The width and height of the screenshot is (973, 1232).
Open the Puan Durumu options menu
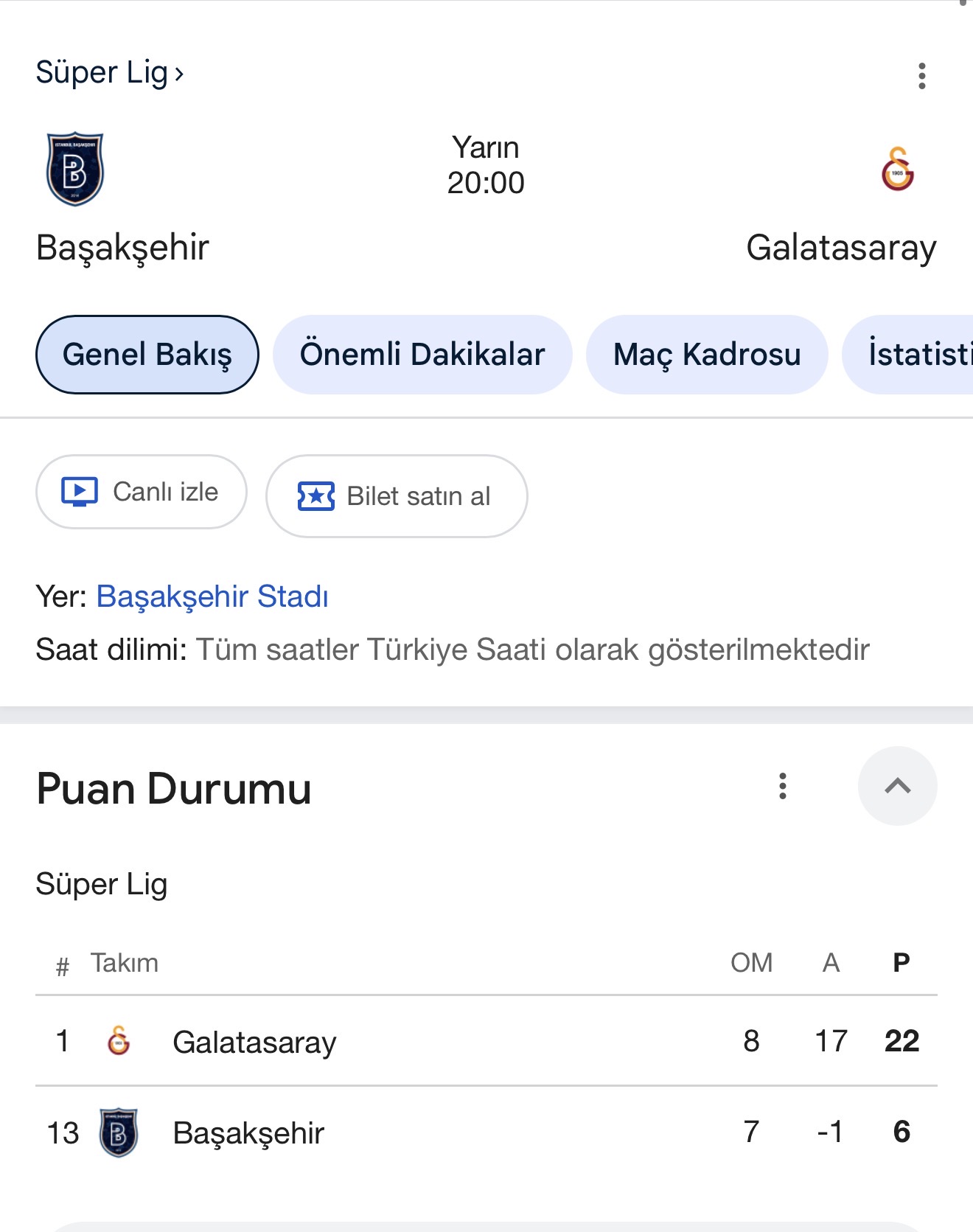783,786
